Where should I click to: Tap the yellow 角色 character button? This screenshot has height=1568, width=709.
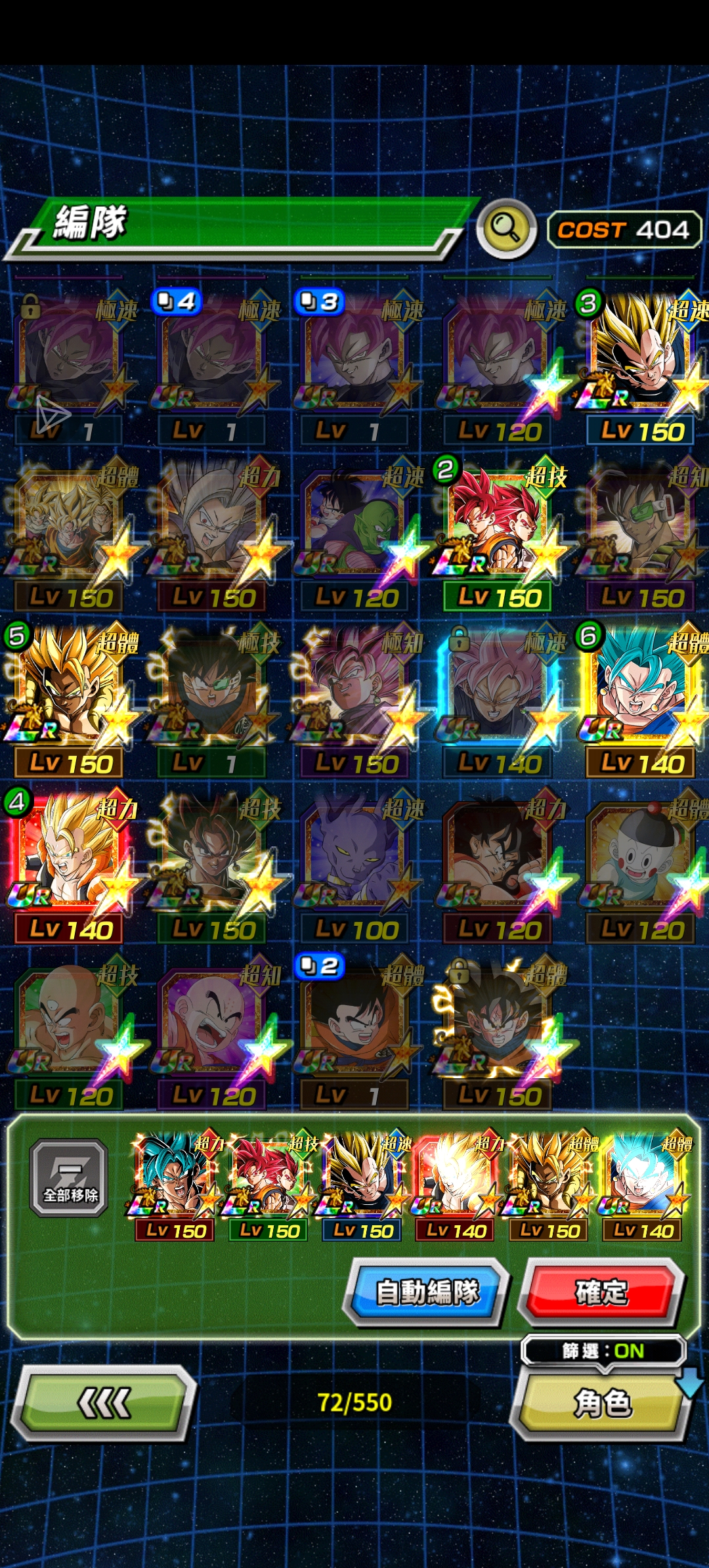click(x=601, y=1403)
